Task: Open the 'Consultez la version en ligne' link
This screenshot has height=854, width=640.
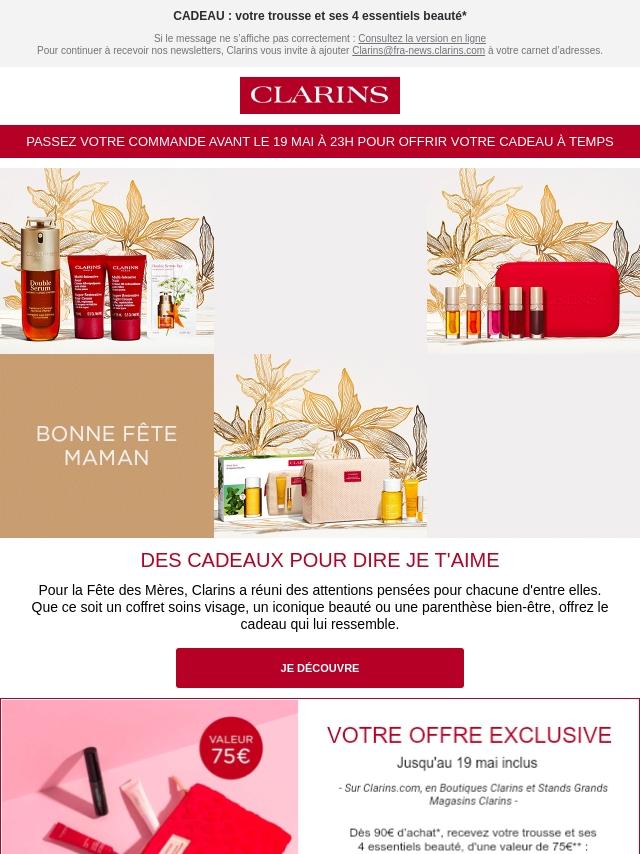Action: coord(422,38)
